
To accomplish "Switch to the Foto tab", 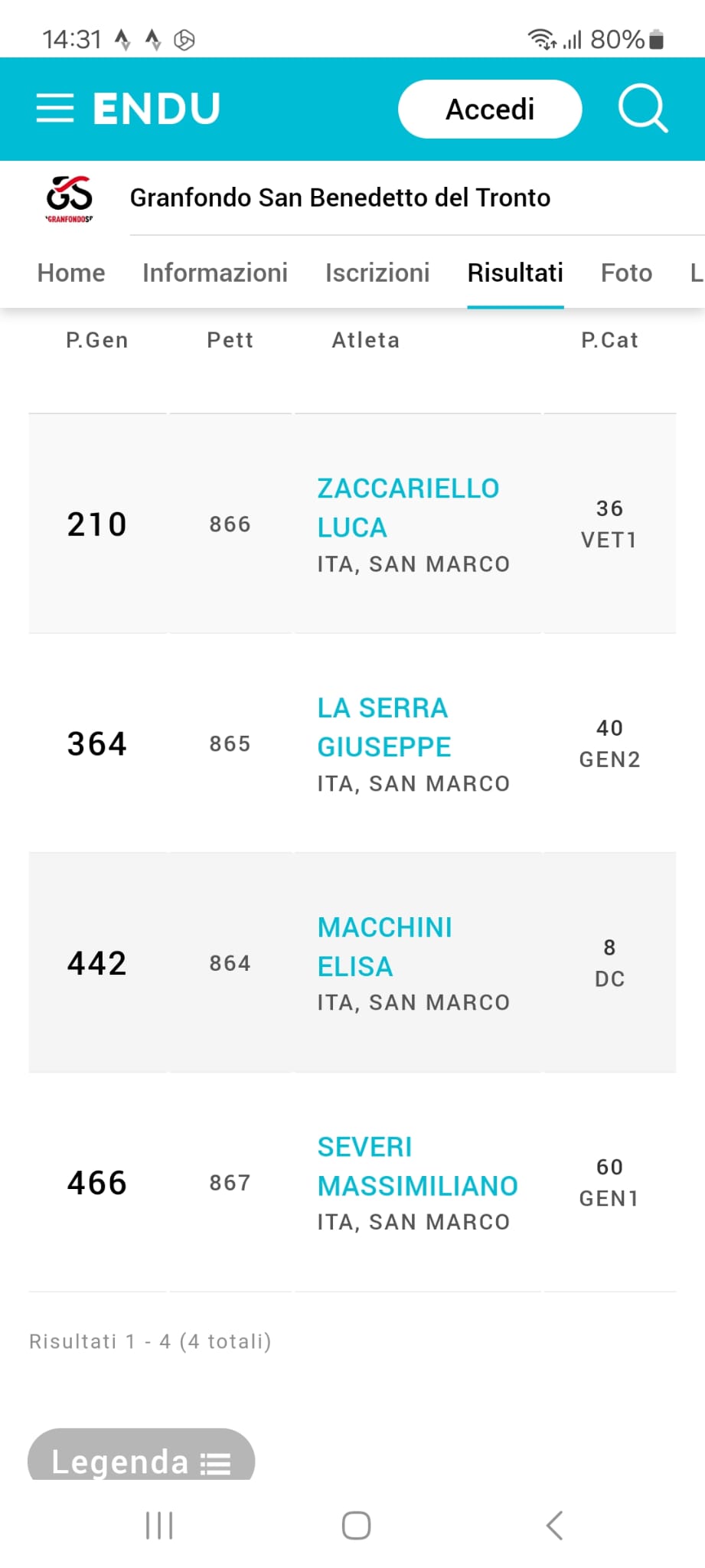I will 626,273.
